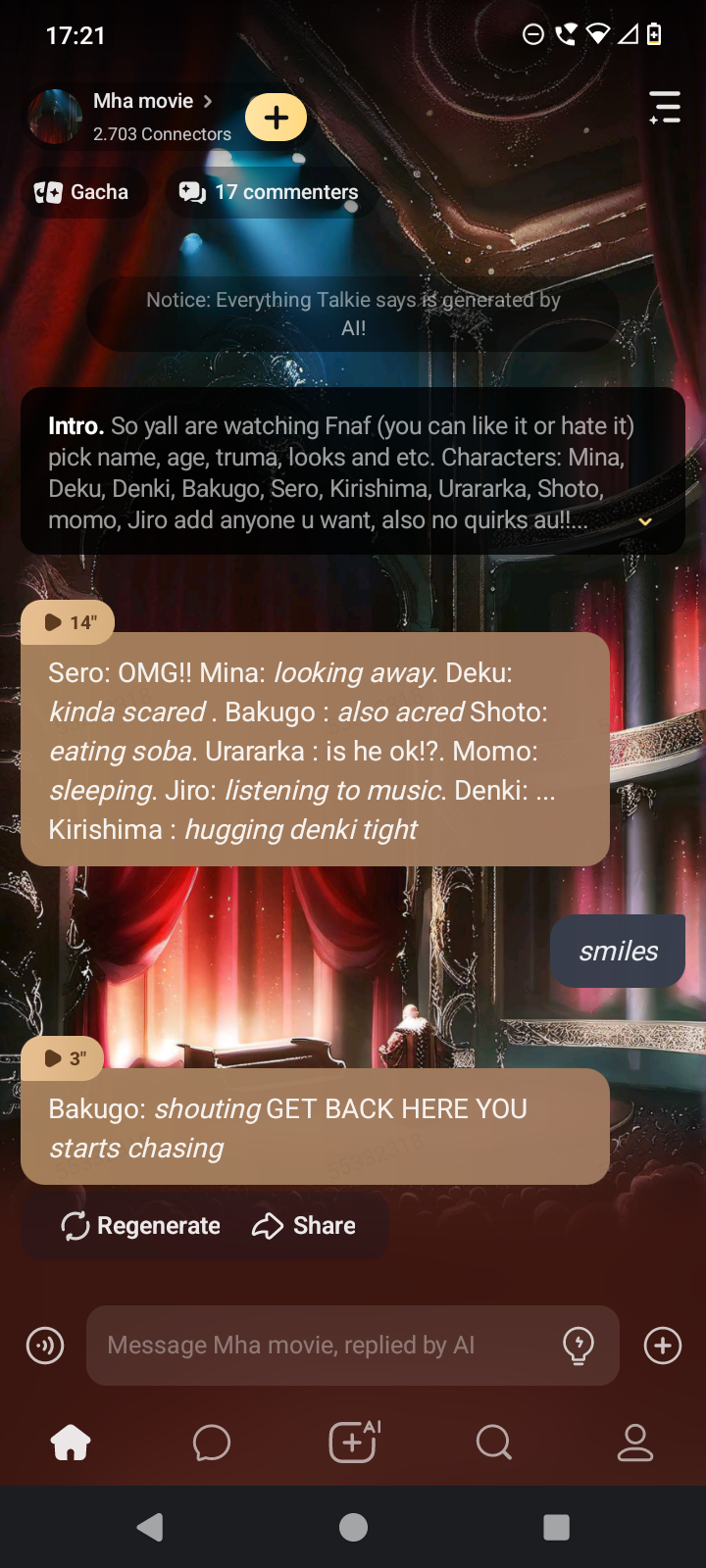The height and width of the screenshot is (1568, 706).
Task: Open the attachment plus beside message field
Action: (663, 1346)
